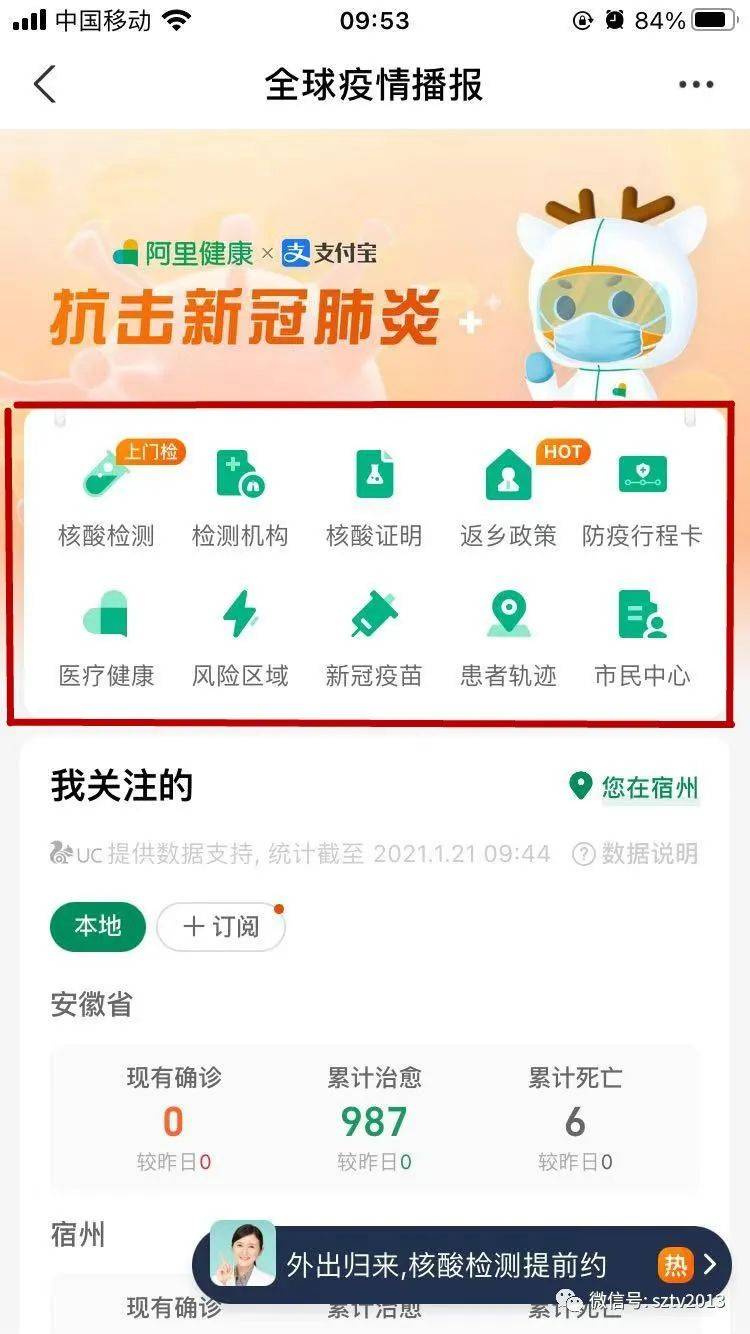Go back using the top-left arrow
750x1334 pixels.
point(45,85)
